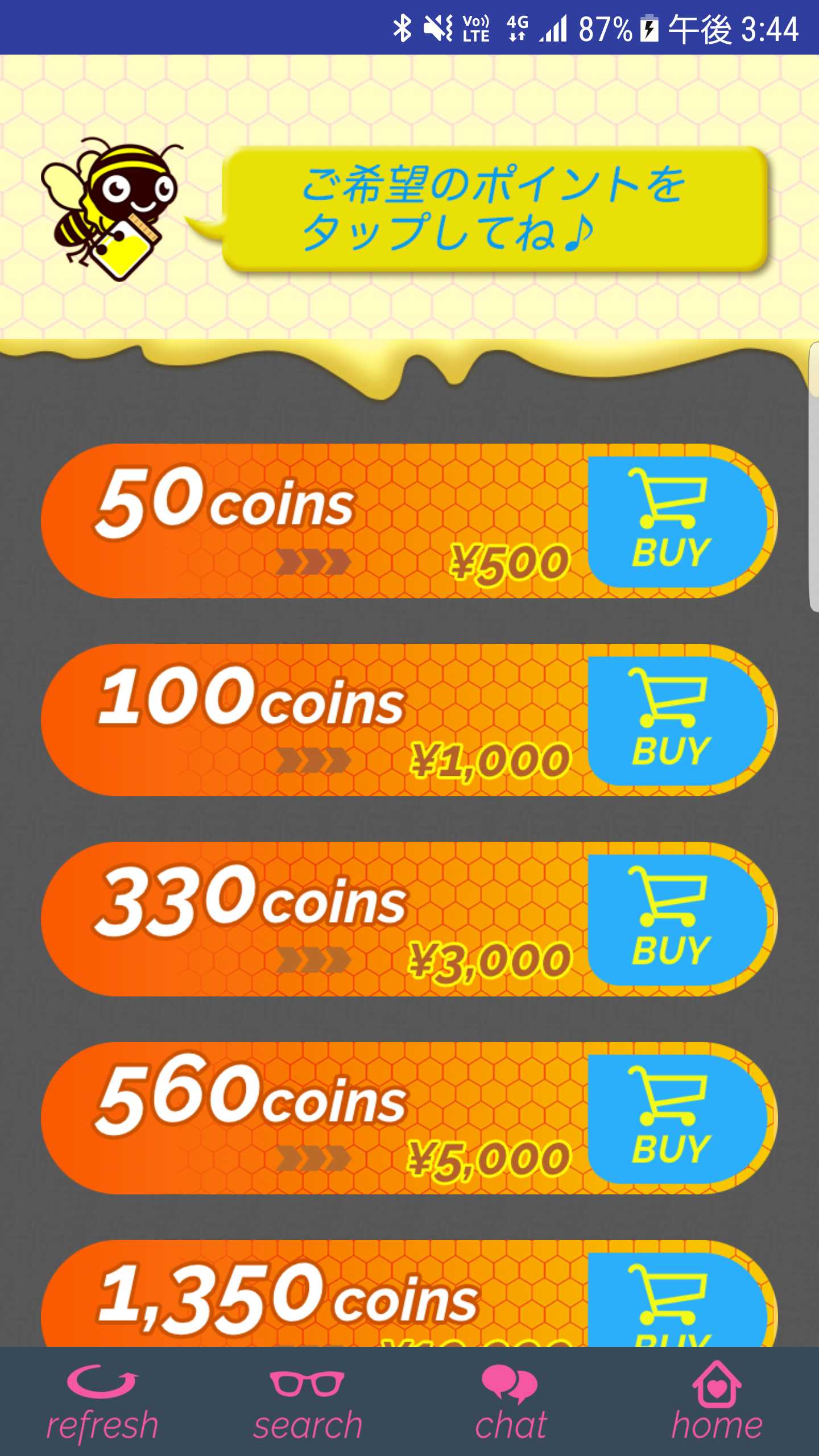
Task: Buy the 1,350 coins package
Action: tap(674, 1302)
